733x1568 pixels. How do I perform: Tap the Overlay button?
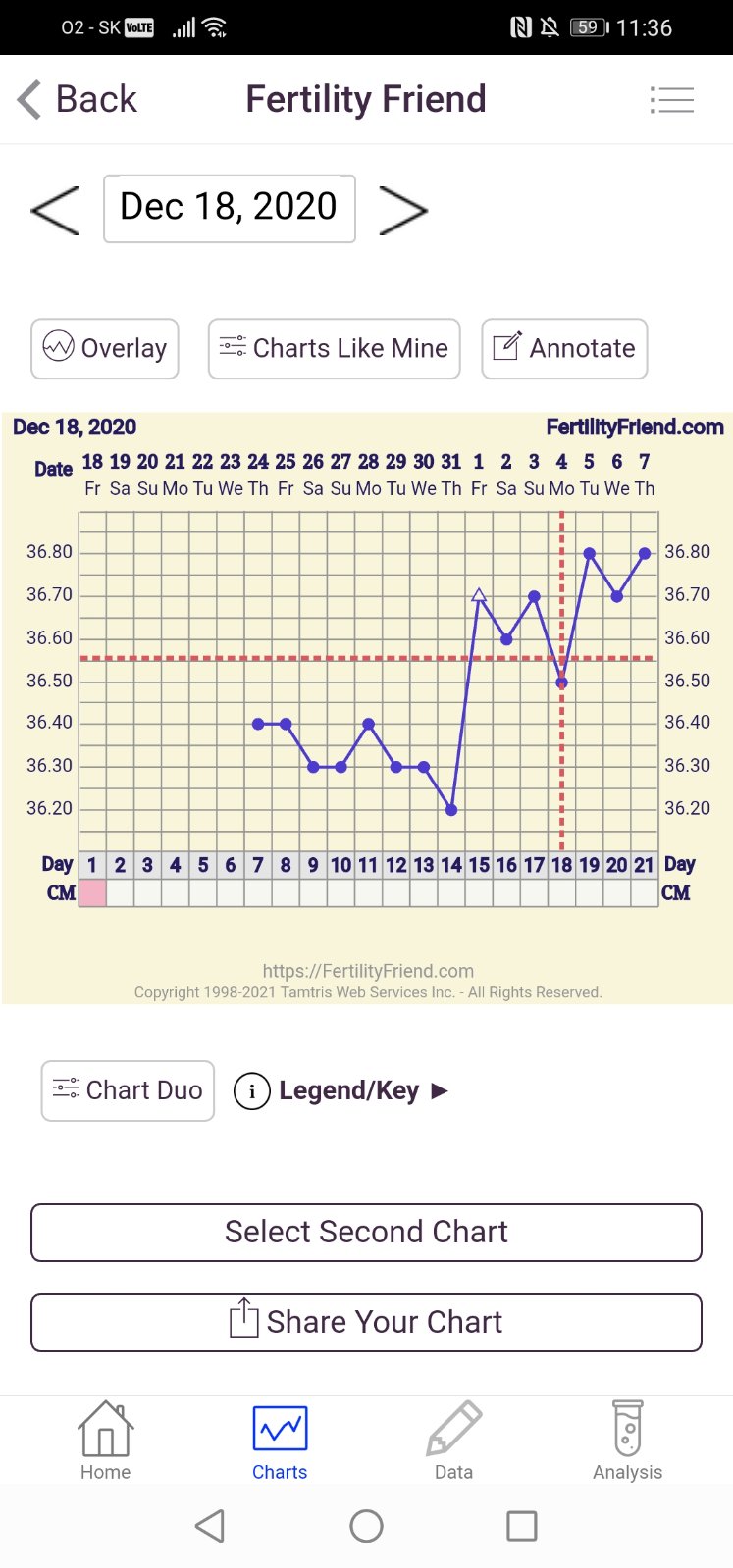tap(105, 348)
